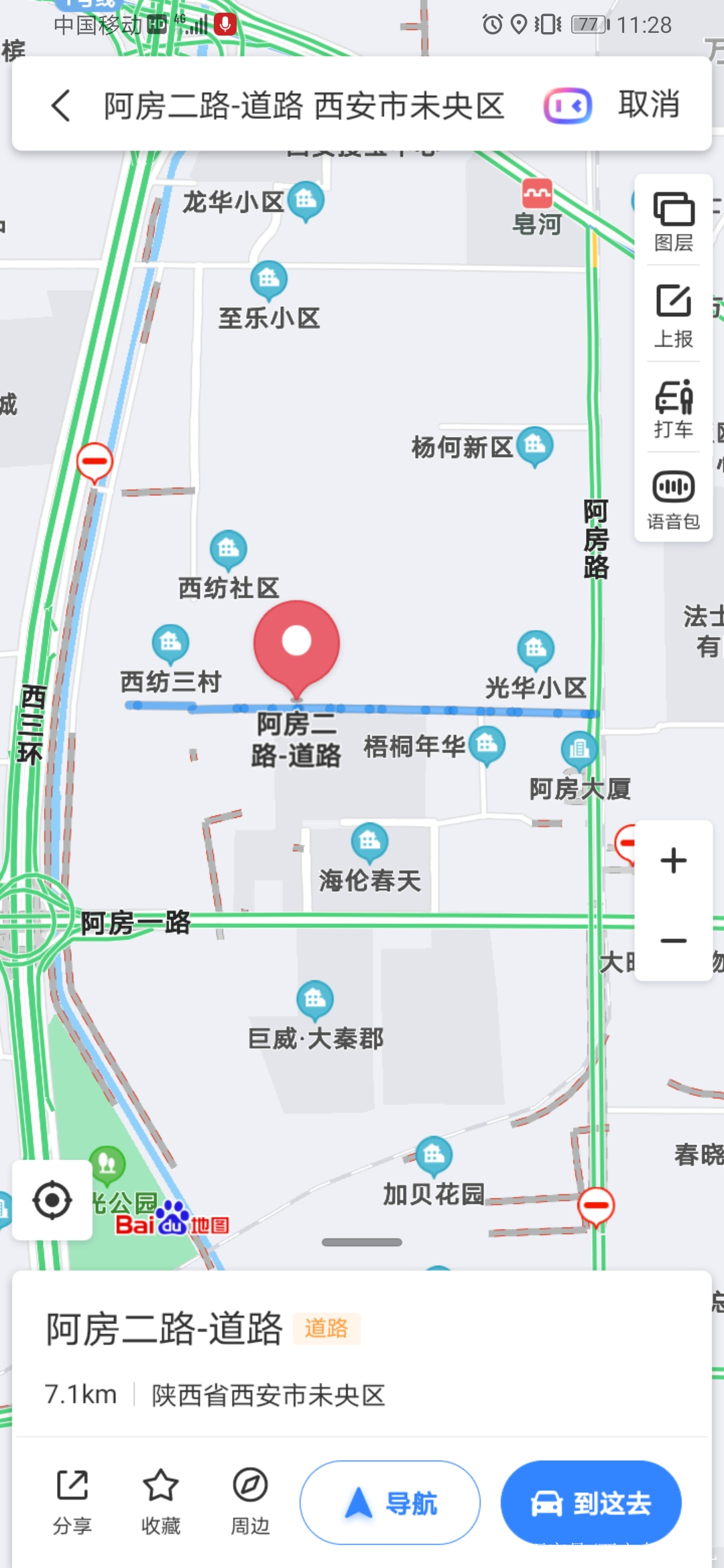The height and width of the screenshot is (1568, 724).
Task: Open the 语音包 voice pack option
Action: coord(673,499)
